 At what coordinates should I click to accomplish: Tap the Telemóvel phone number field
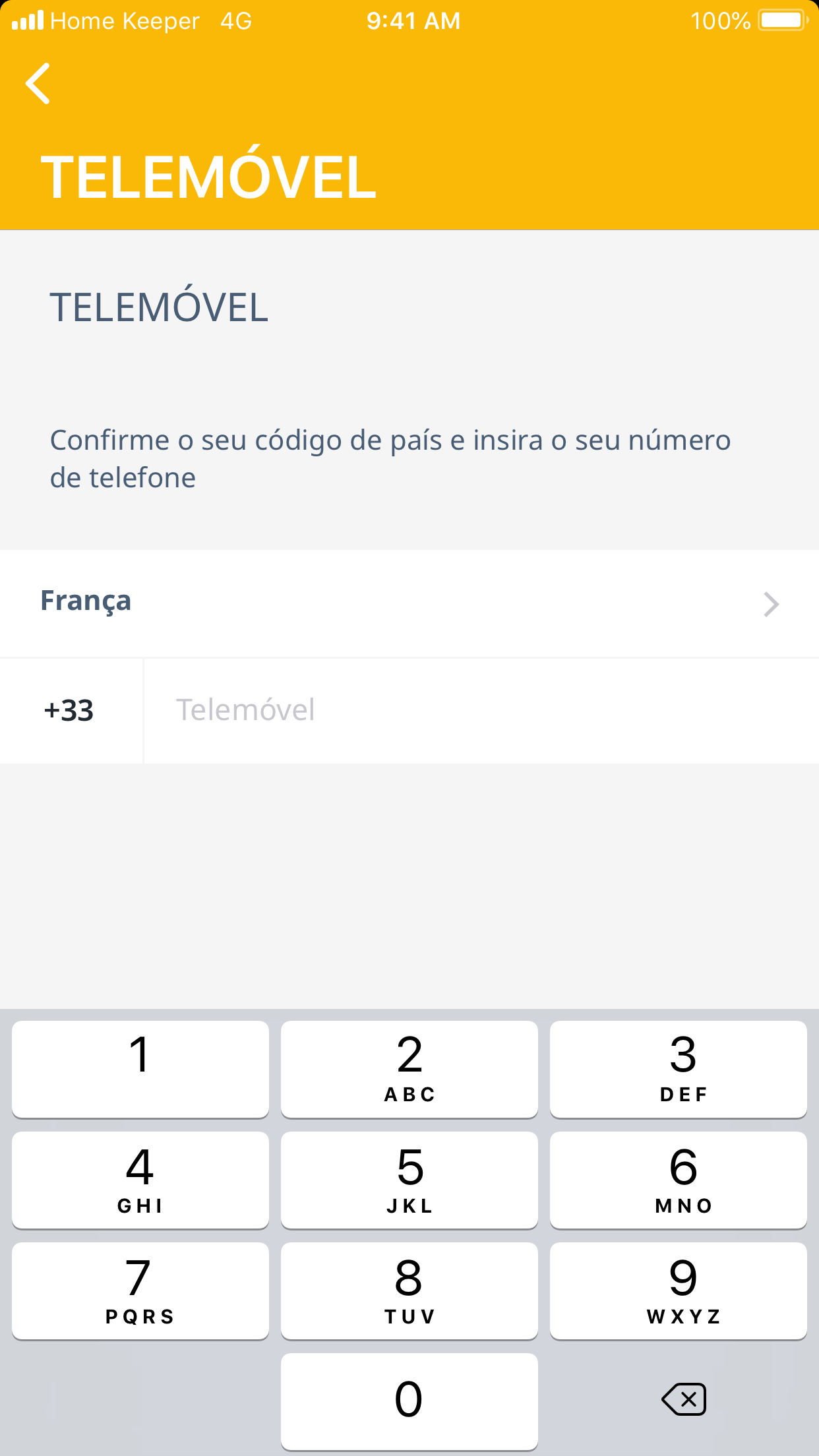(480, 711)
